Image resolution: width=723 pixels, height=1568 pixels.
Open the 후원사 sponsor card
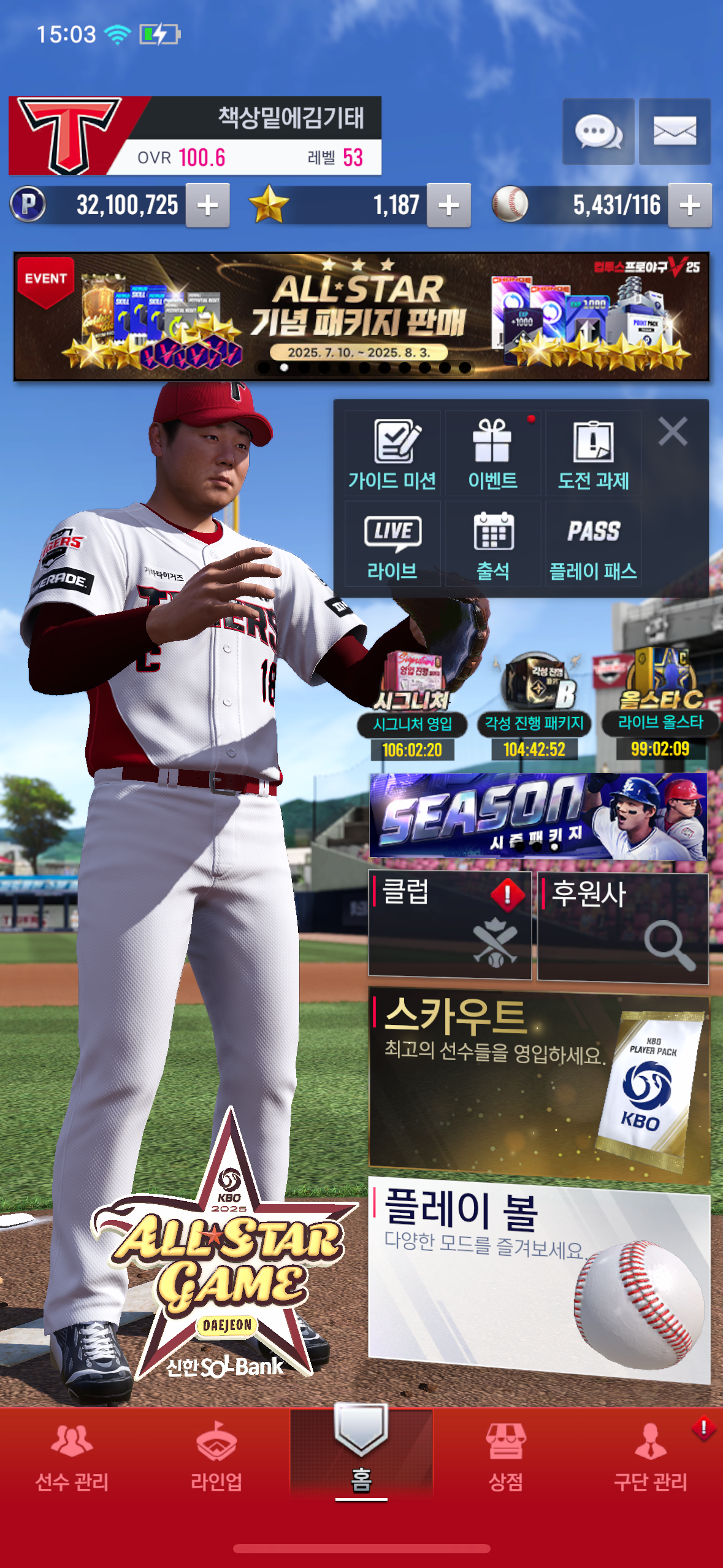pyautogui.click(x=623, y=928)
